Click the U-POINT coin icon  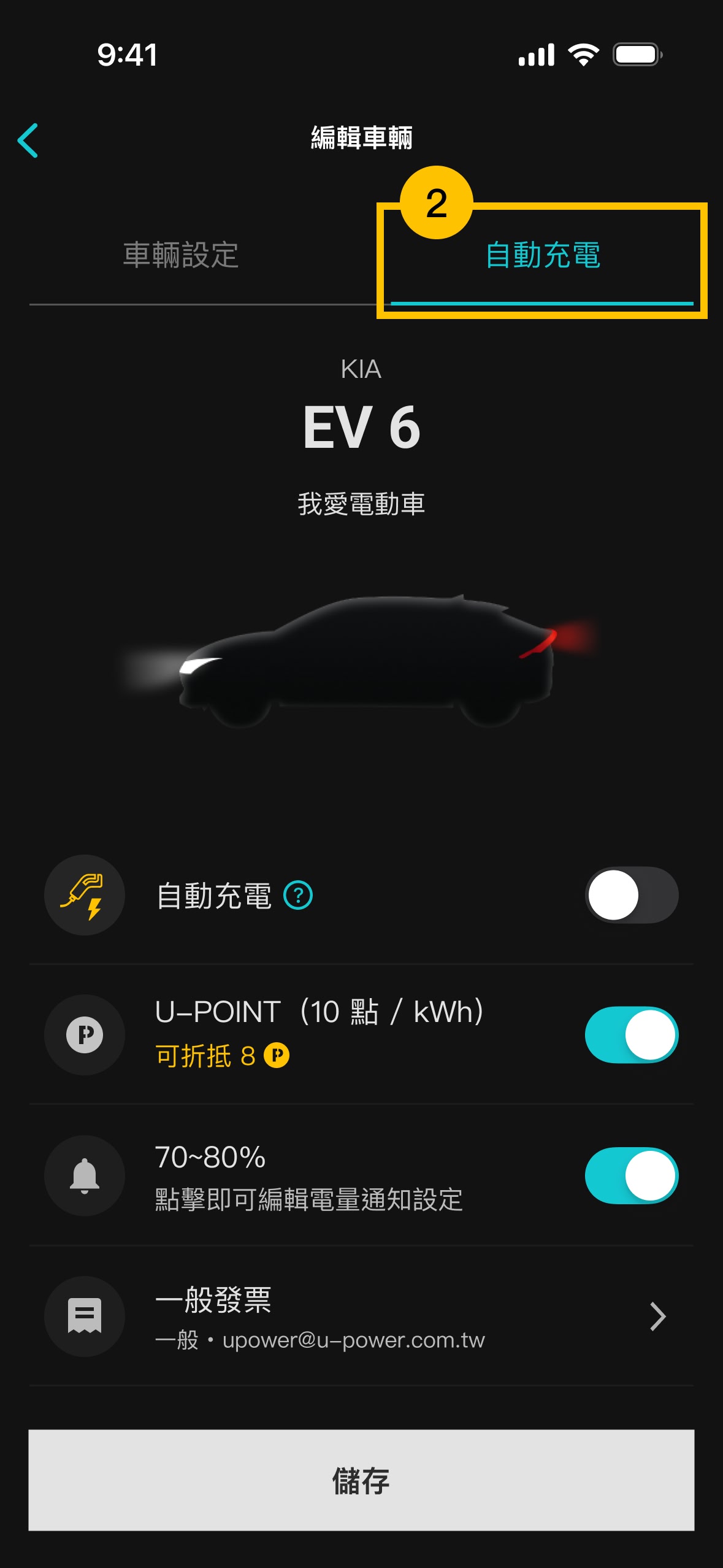(84, 1034)
